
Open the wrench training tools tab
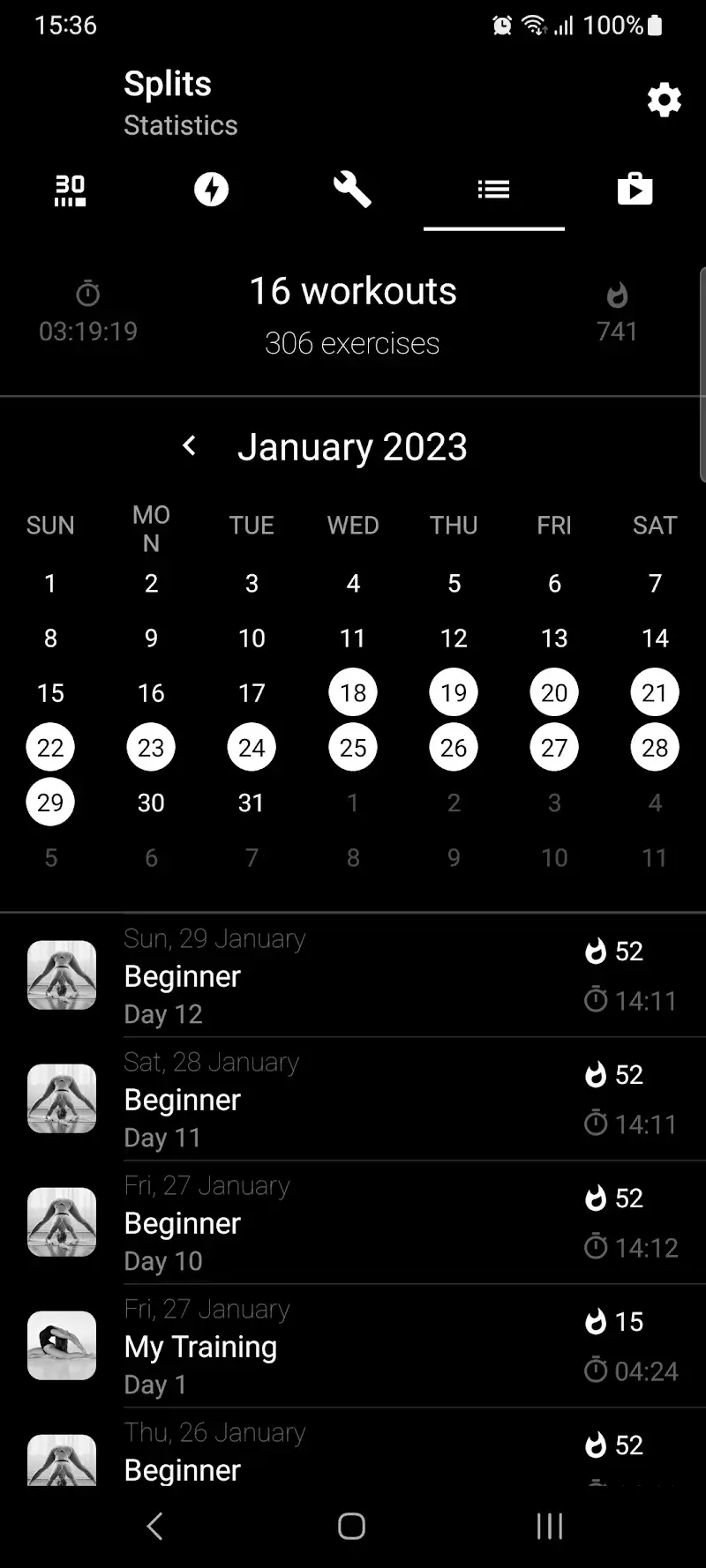click(352, 190)
